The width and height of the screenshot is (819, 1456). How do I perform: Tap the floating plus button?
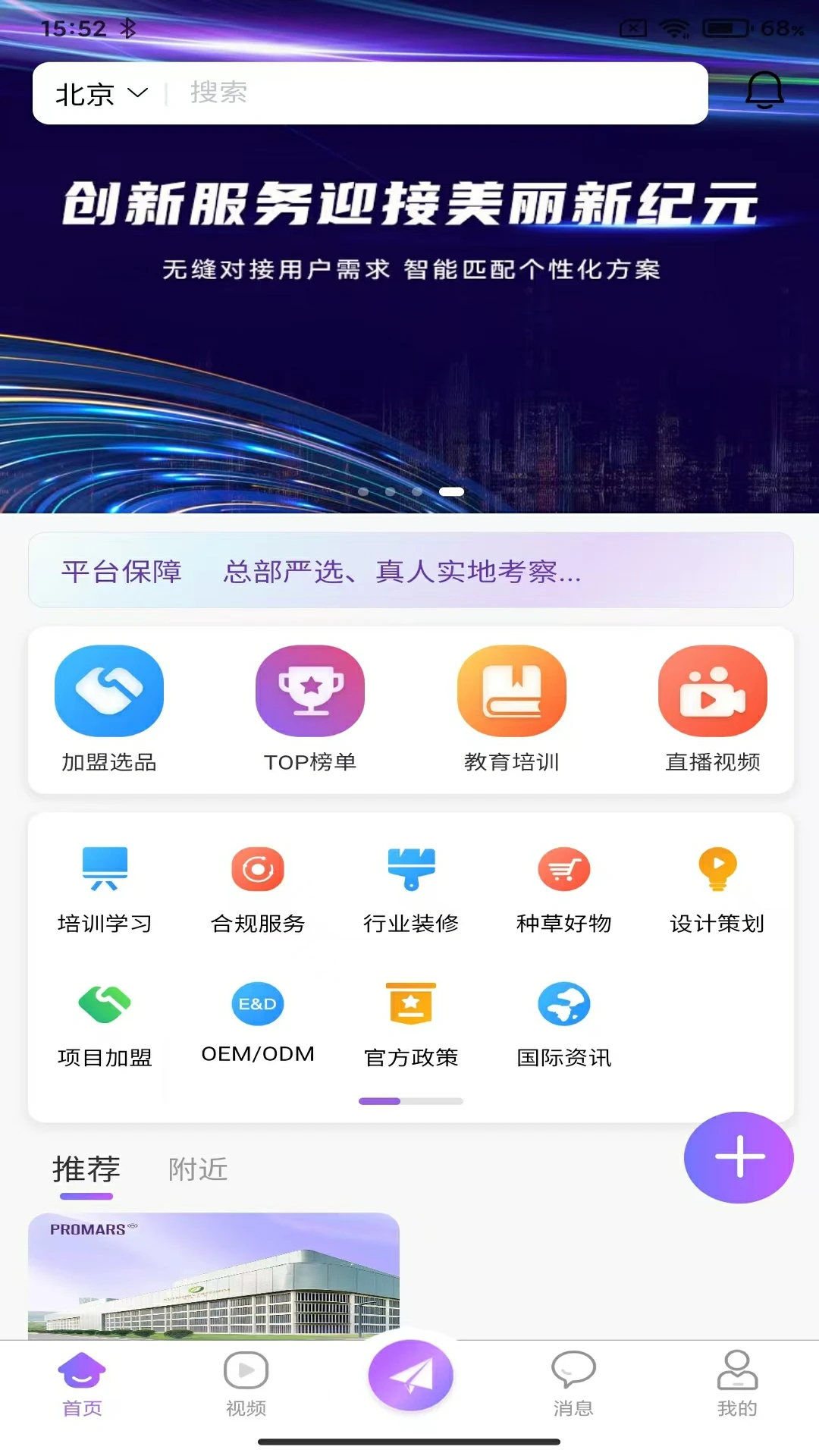[x=739, y=1158]
